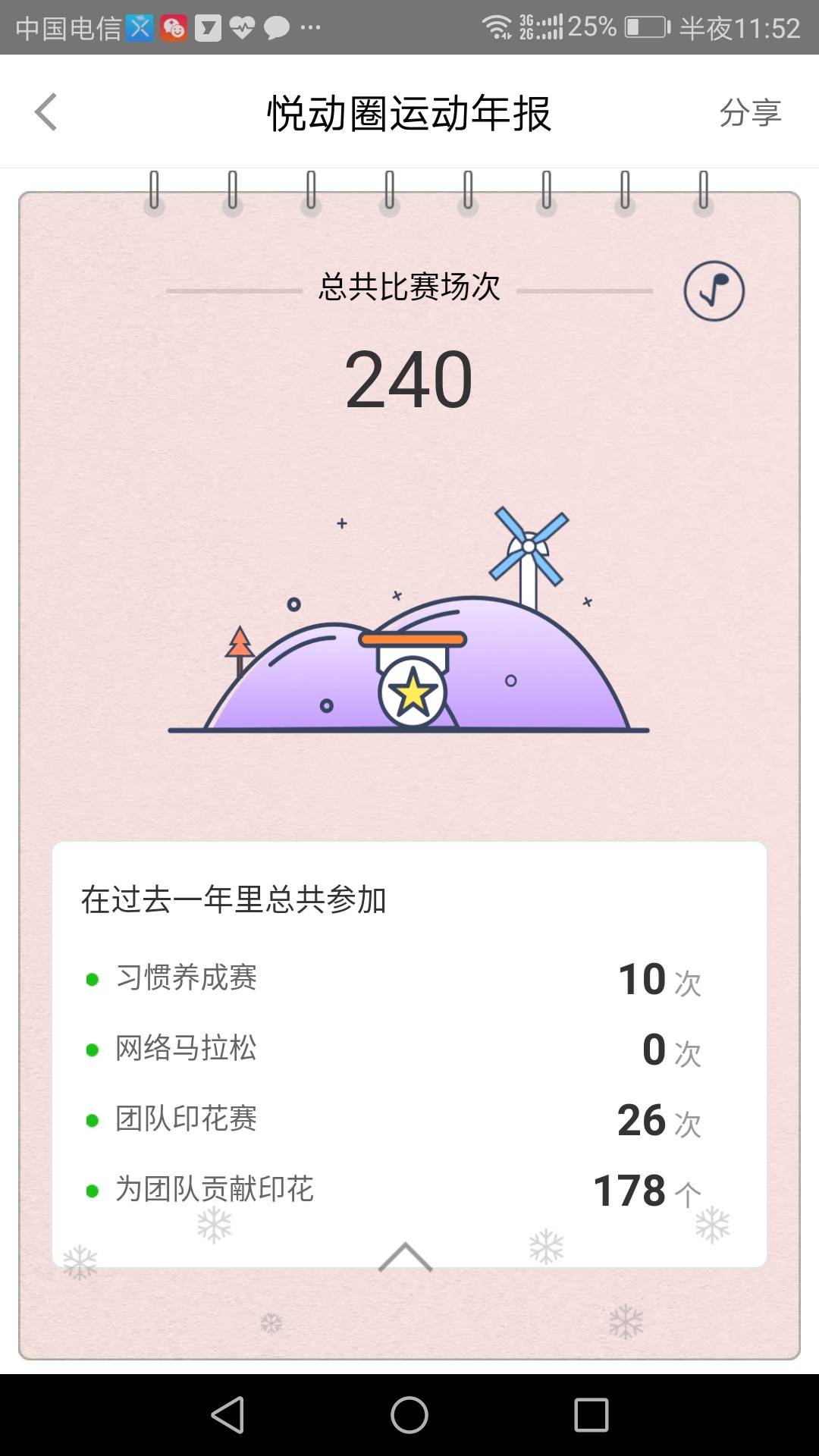Tap the up chevron for next page
Screen dimensions: 819x1456
point(405,1257)
